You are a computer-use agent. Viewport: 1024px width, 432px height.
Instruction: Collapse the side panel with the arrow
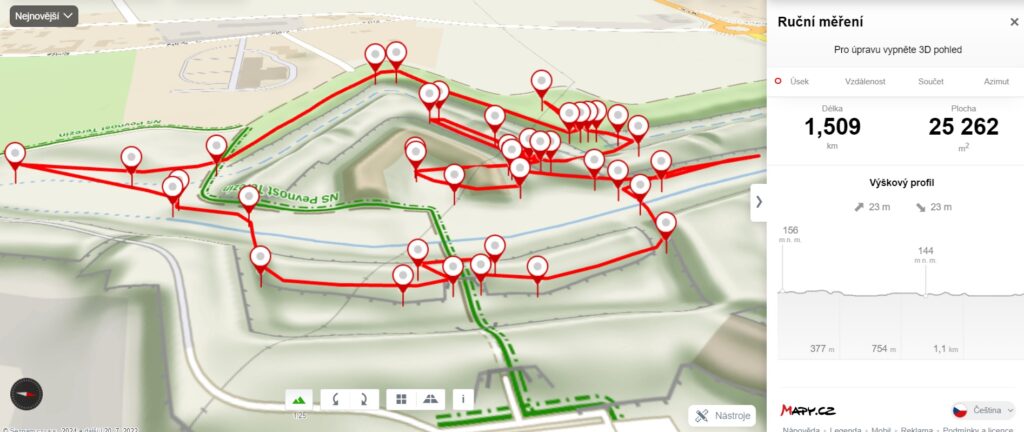pyautogui.click(x=758, y=201)
